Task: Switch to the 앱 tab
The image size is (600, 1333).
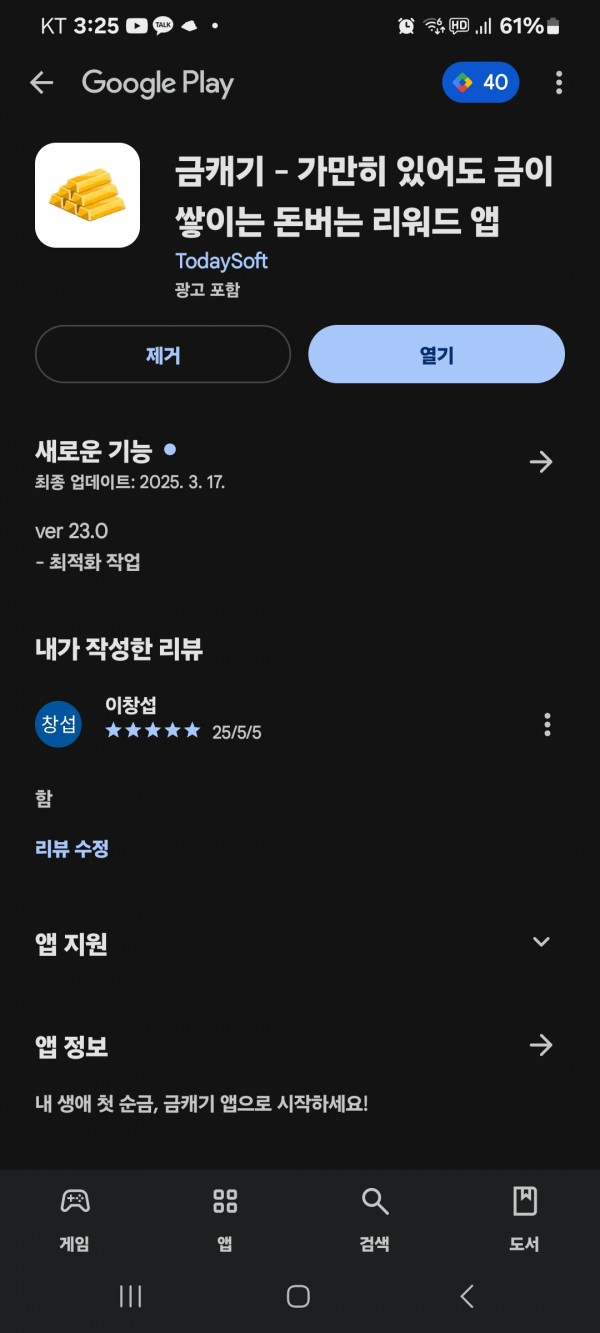Action: (x=225, y=1219)
